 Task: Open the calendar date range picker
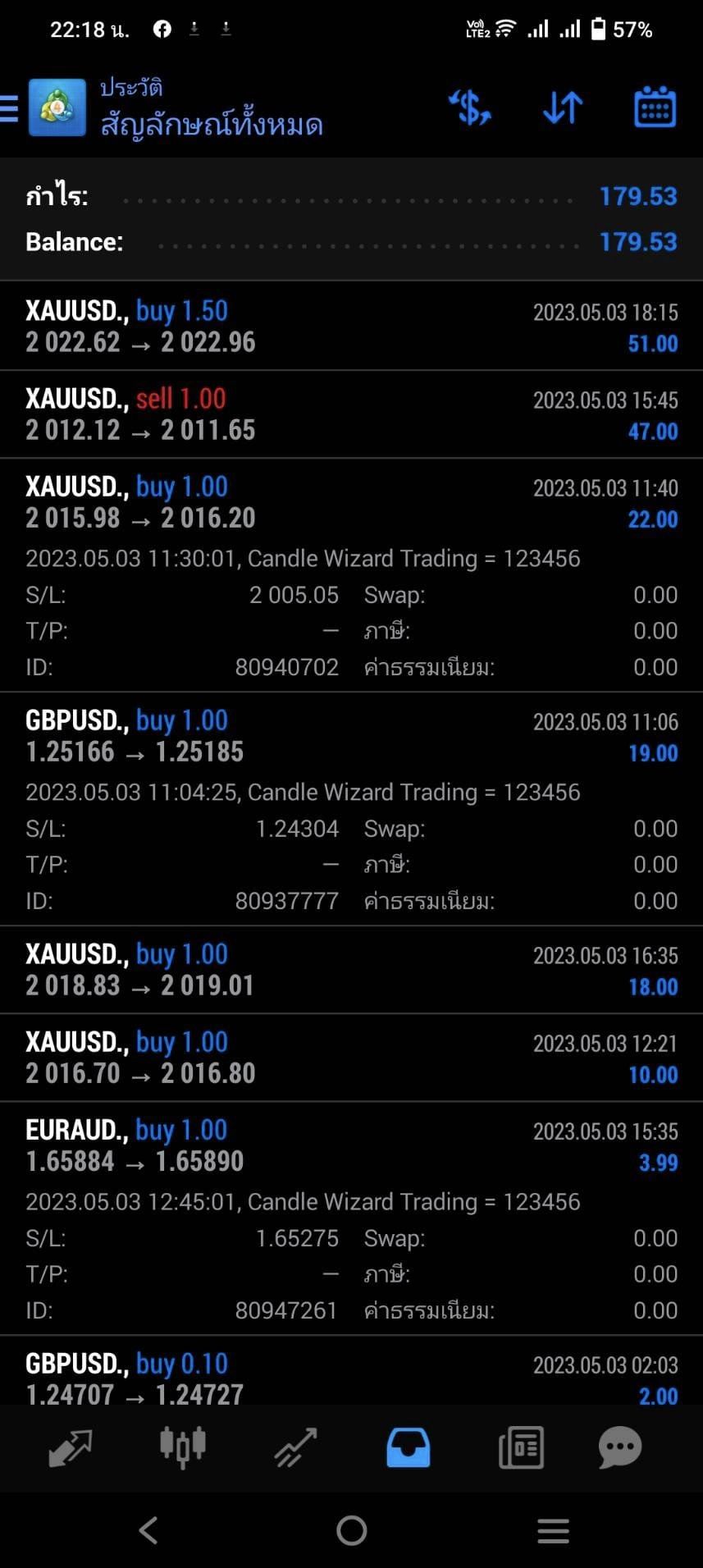pyautogui.click(x=655, y=107)
